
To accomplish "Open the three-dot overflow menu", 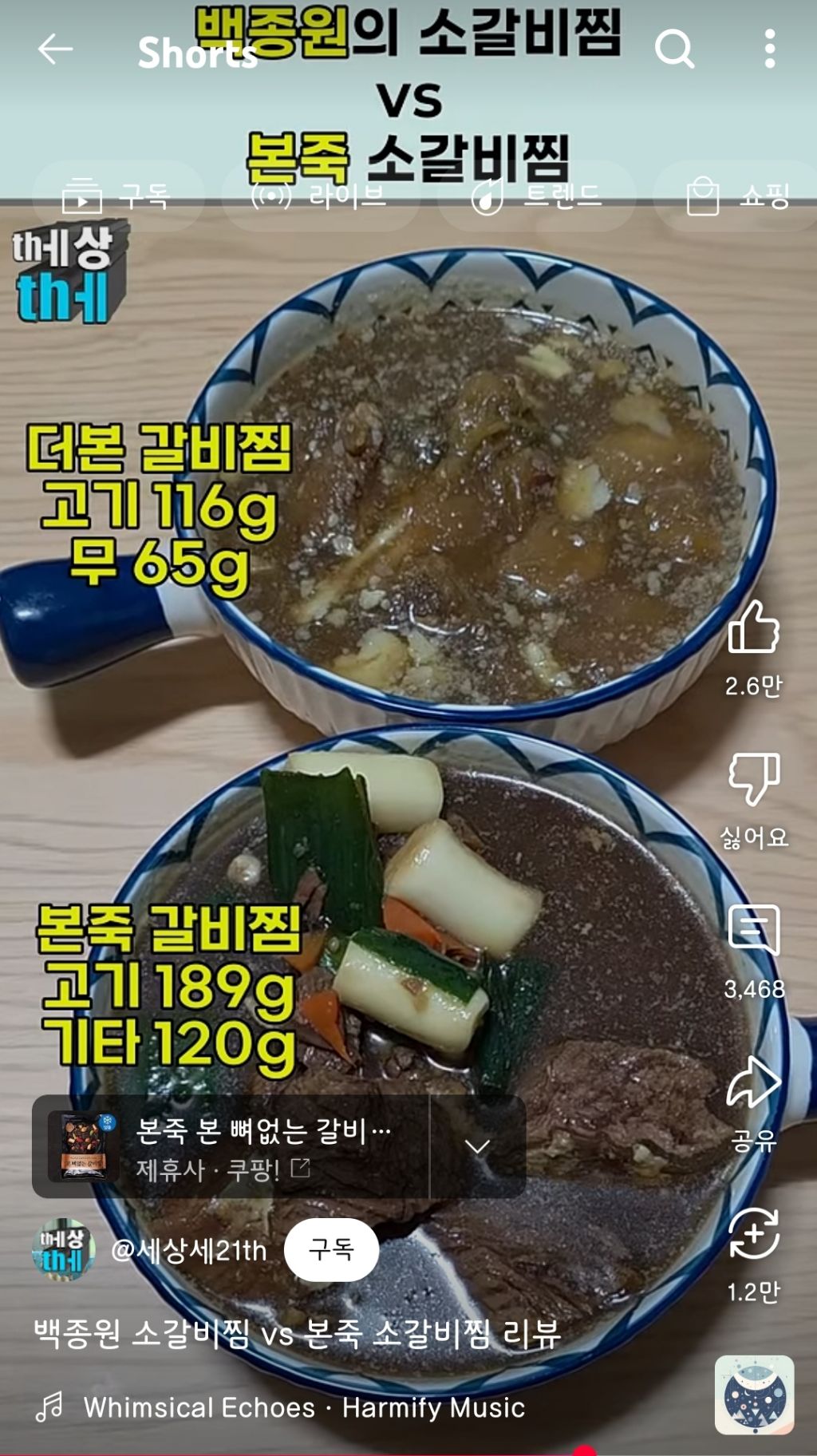I will (x=769, y=49).
